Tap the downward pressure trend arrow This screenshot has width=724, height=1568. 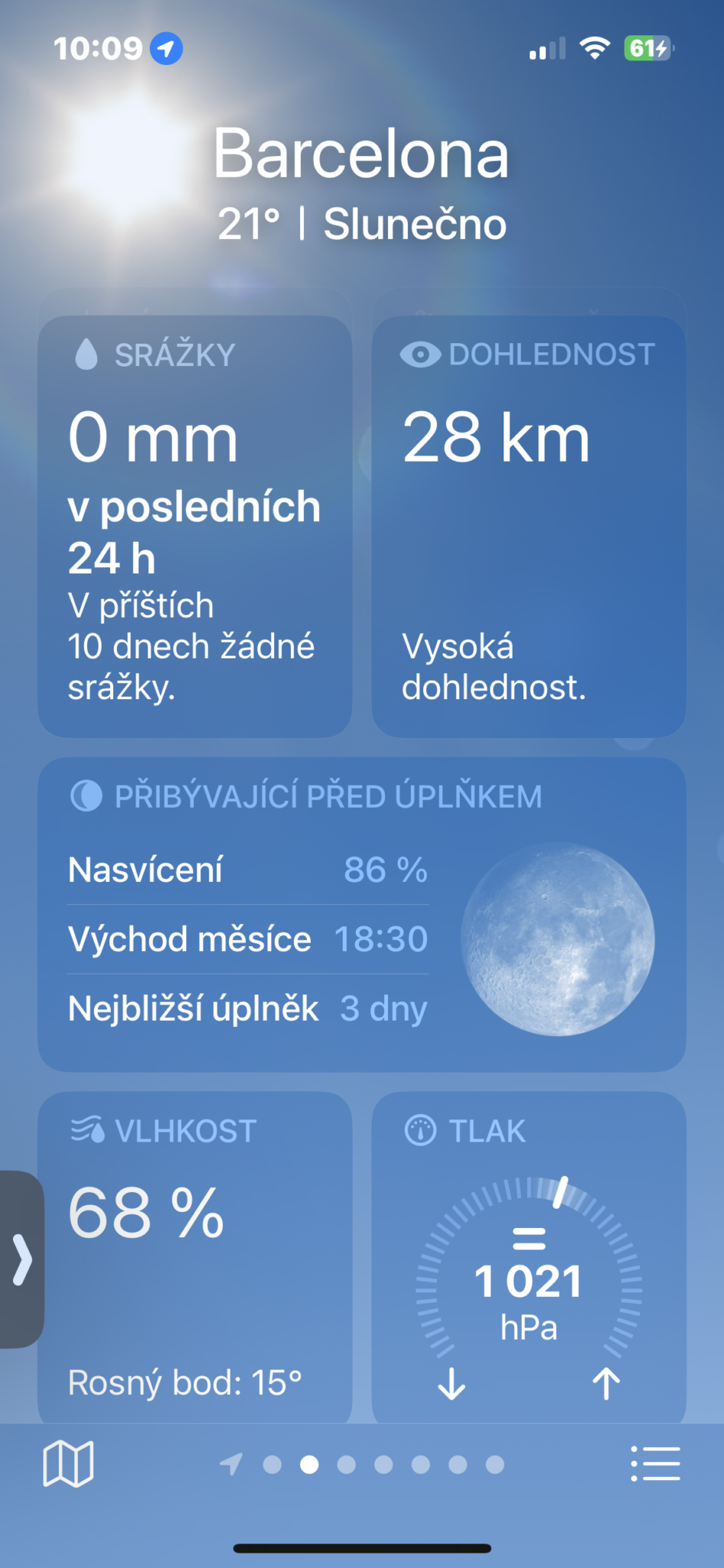pyautogui.click(x=452, y=1383)
